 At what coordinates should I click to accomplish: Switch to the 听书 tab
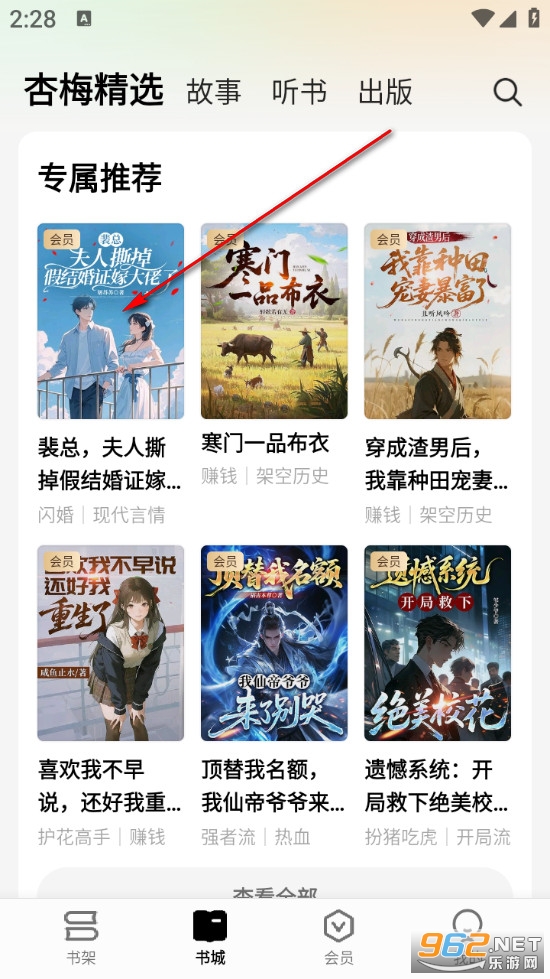click(300, 92)
